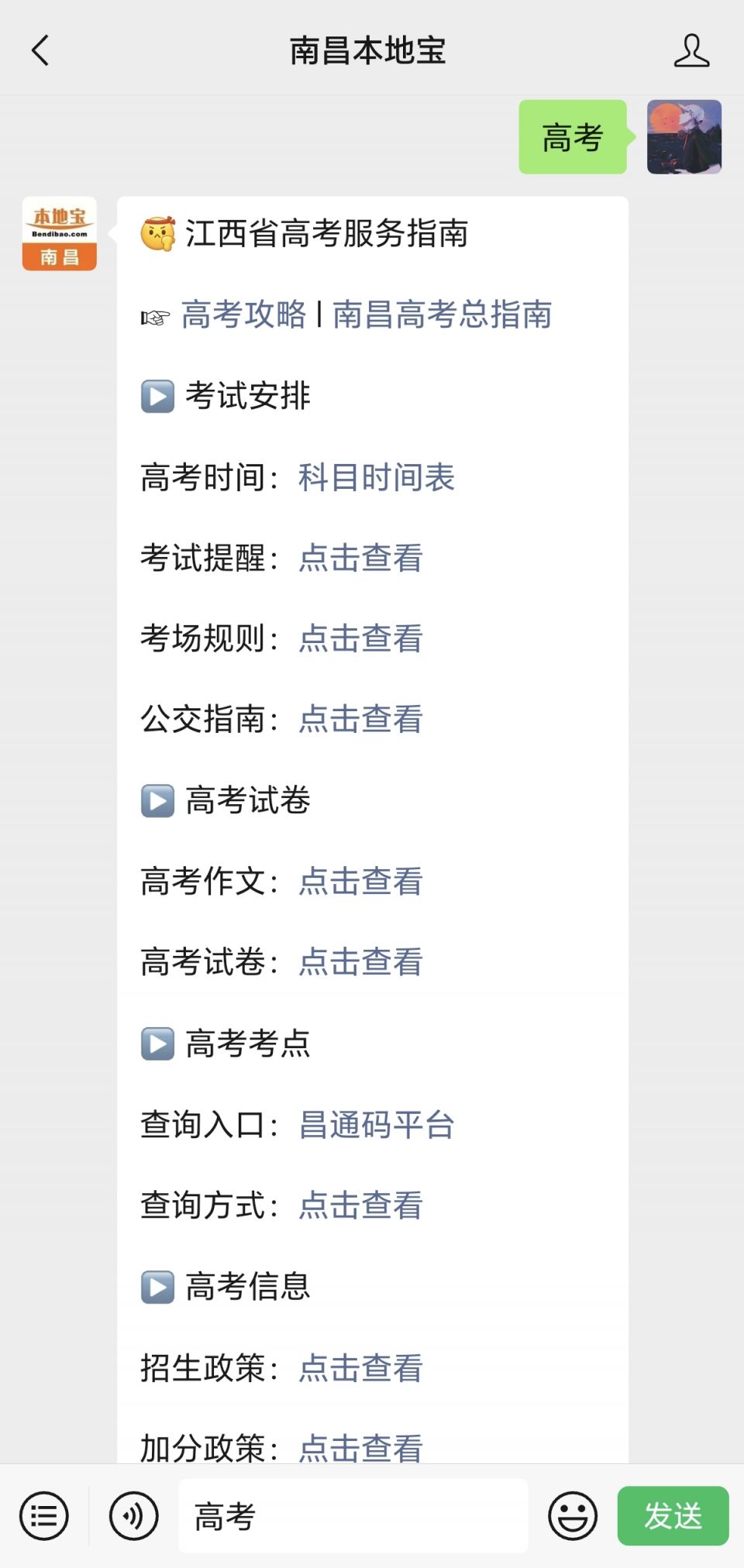
Task: Open the service menu list icon
Action: click(44, 1516)
